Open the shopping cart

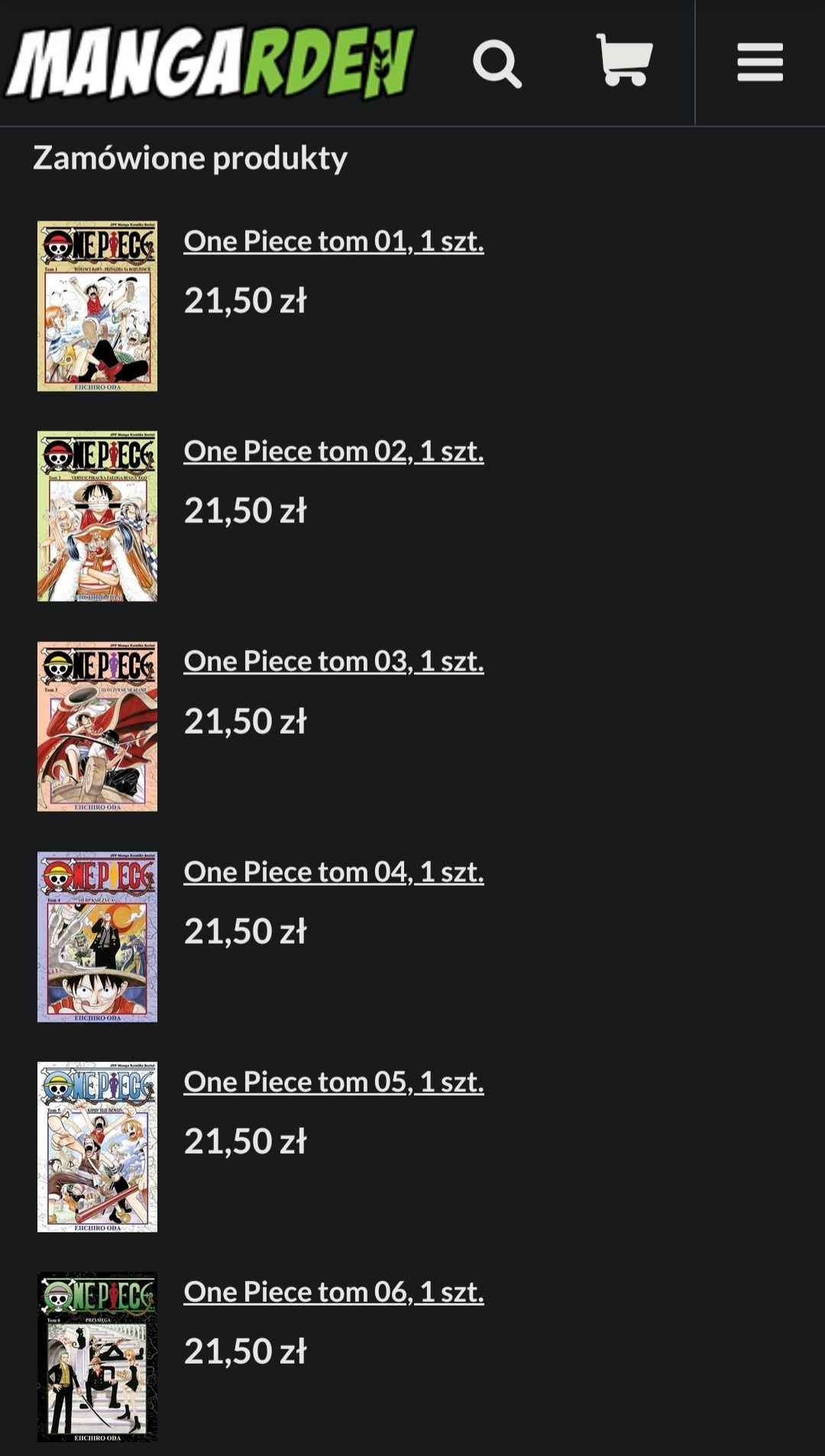click(x=624, y=60)
